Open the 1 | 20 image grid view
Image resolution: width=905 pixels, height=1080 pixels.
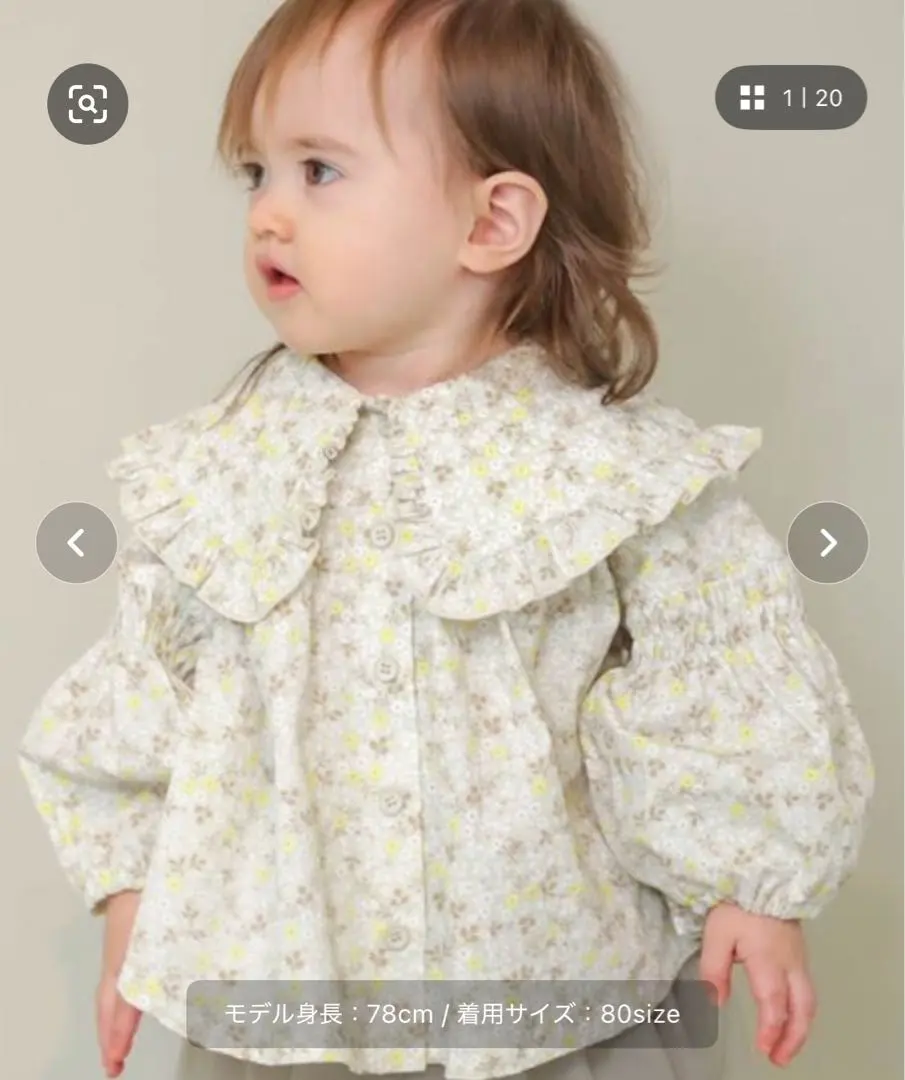click(790, 98)
